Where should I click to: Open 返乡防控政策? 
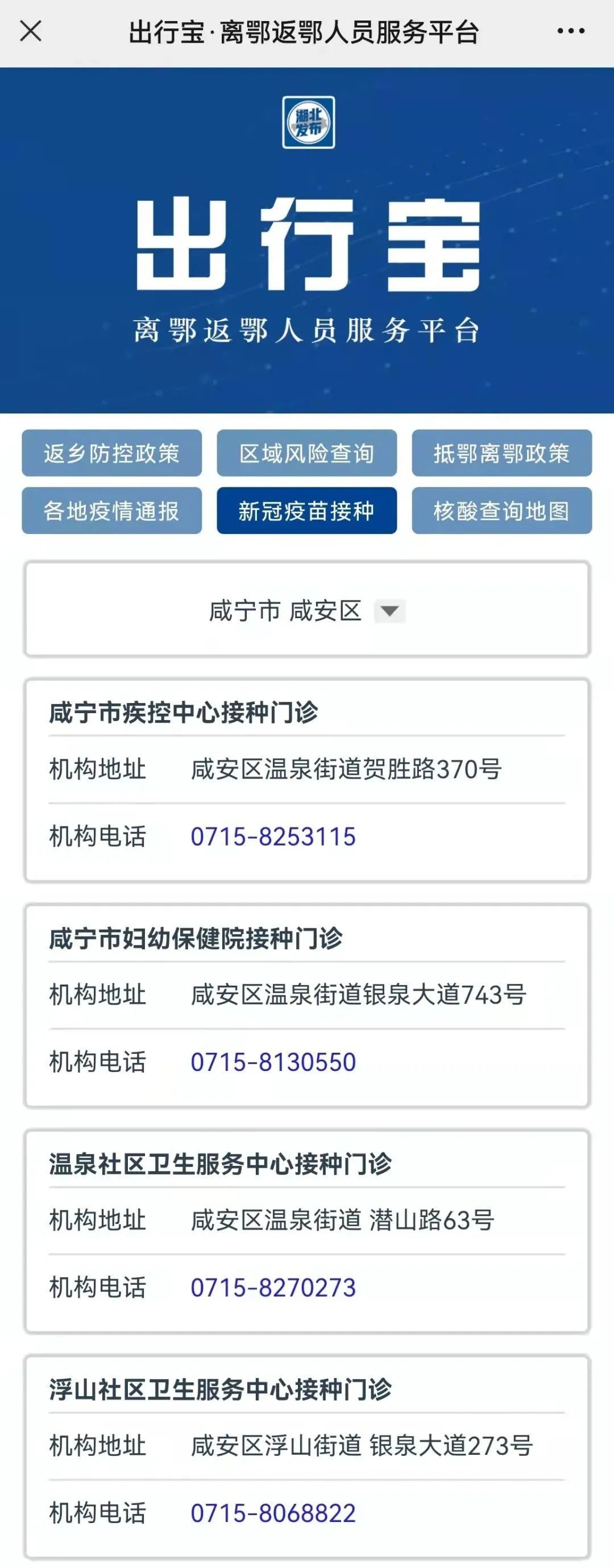(x=112, y=453)
